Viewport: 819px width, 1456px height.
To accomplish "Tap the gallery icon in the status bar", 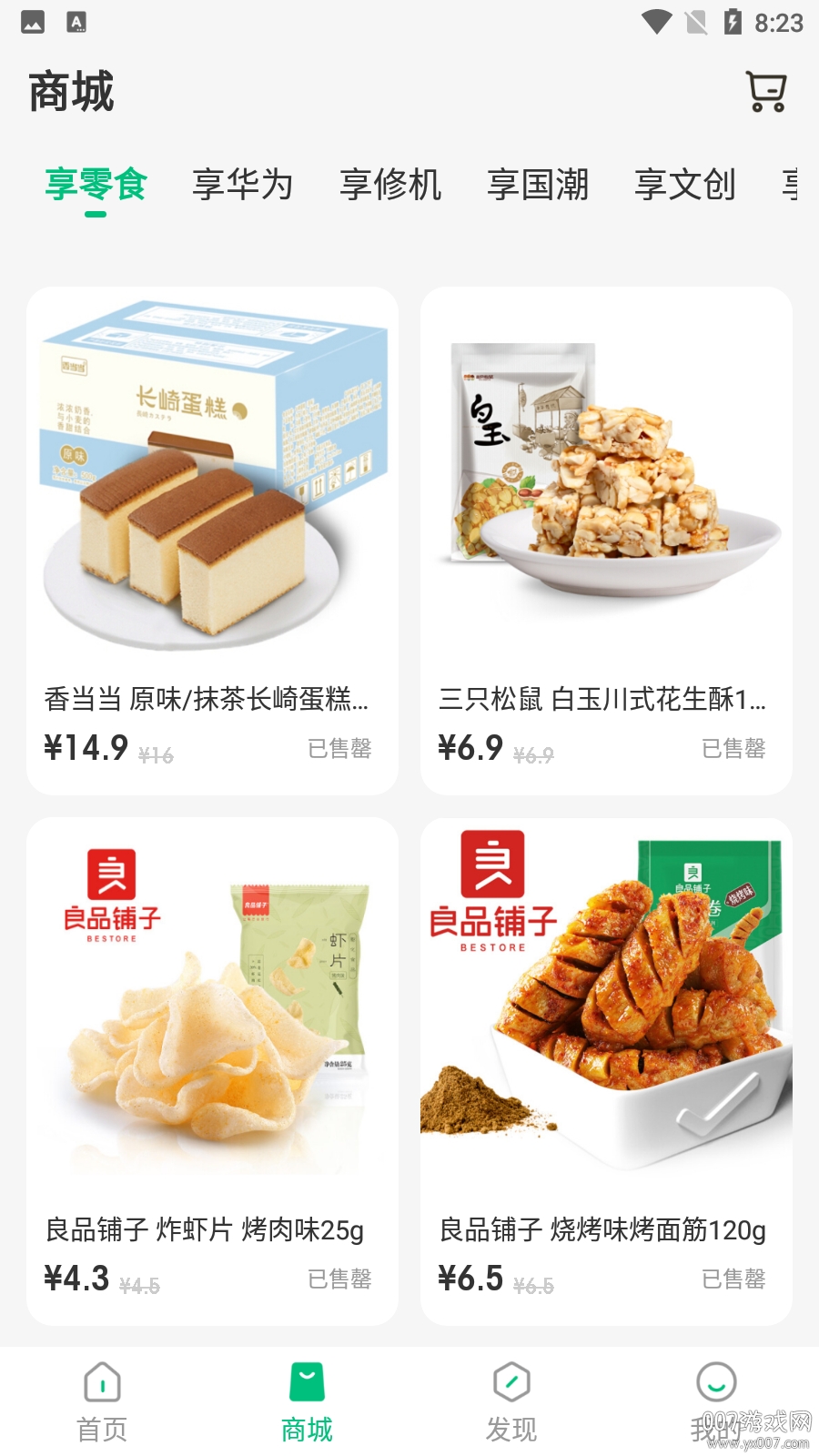I will tap(32, 22).
